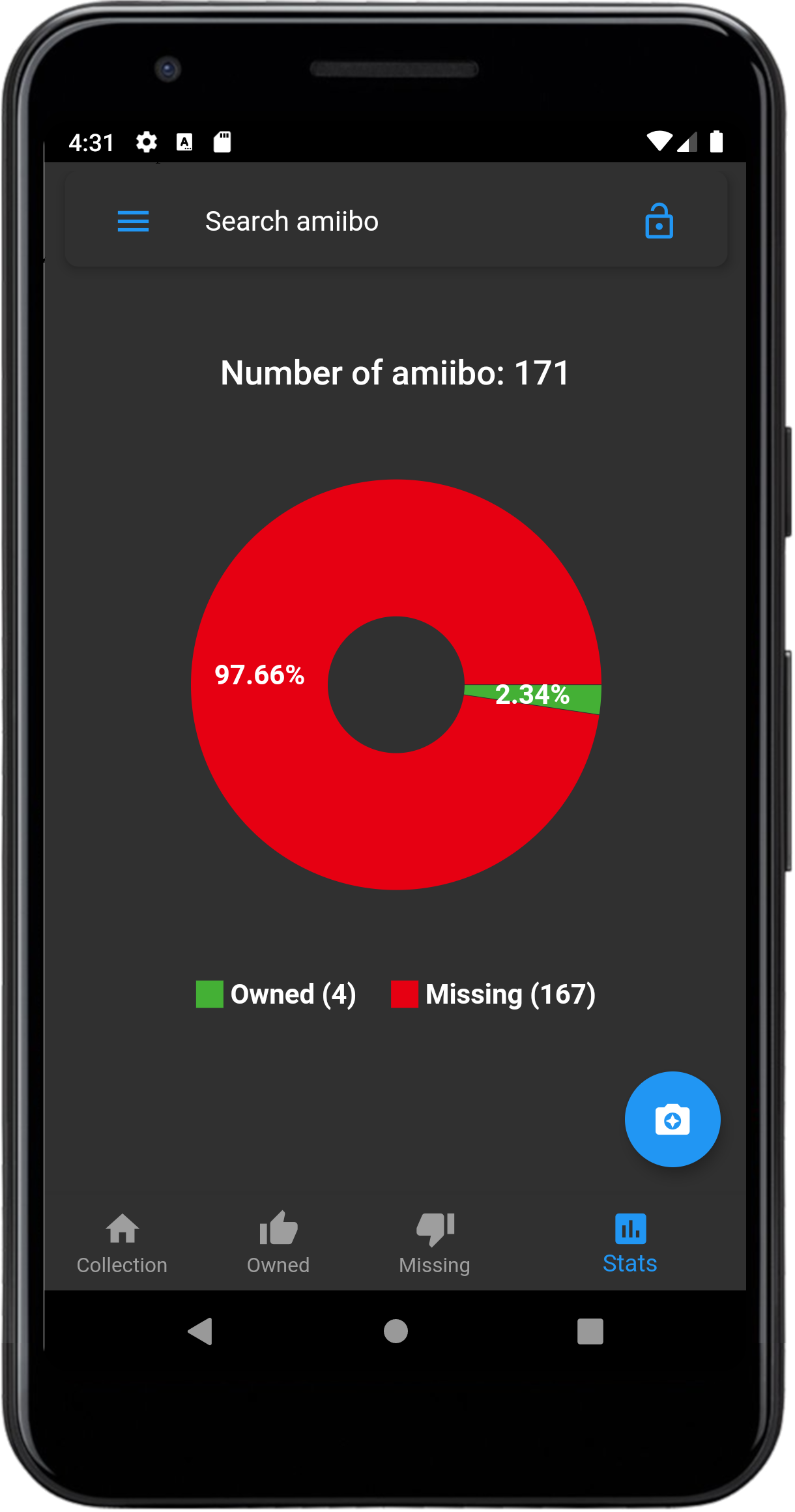The image size is (795, 1512).
Task: Open the hamburger drawer menu
Action: [x=133, y=222]
